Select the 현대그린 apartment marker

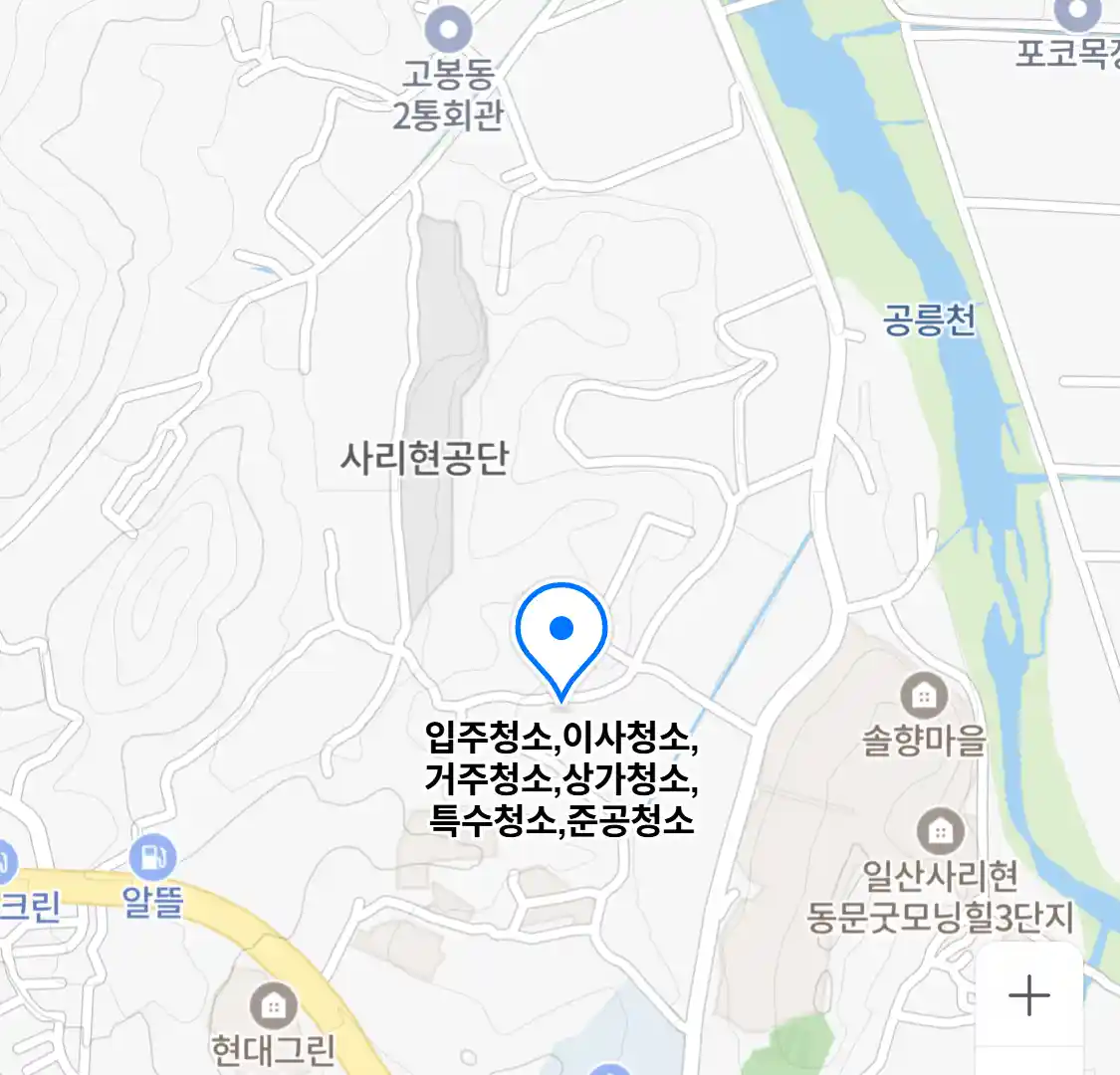tap(273, 1006)
